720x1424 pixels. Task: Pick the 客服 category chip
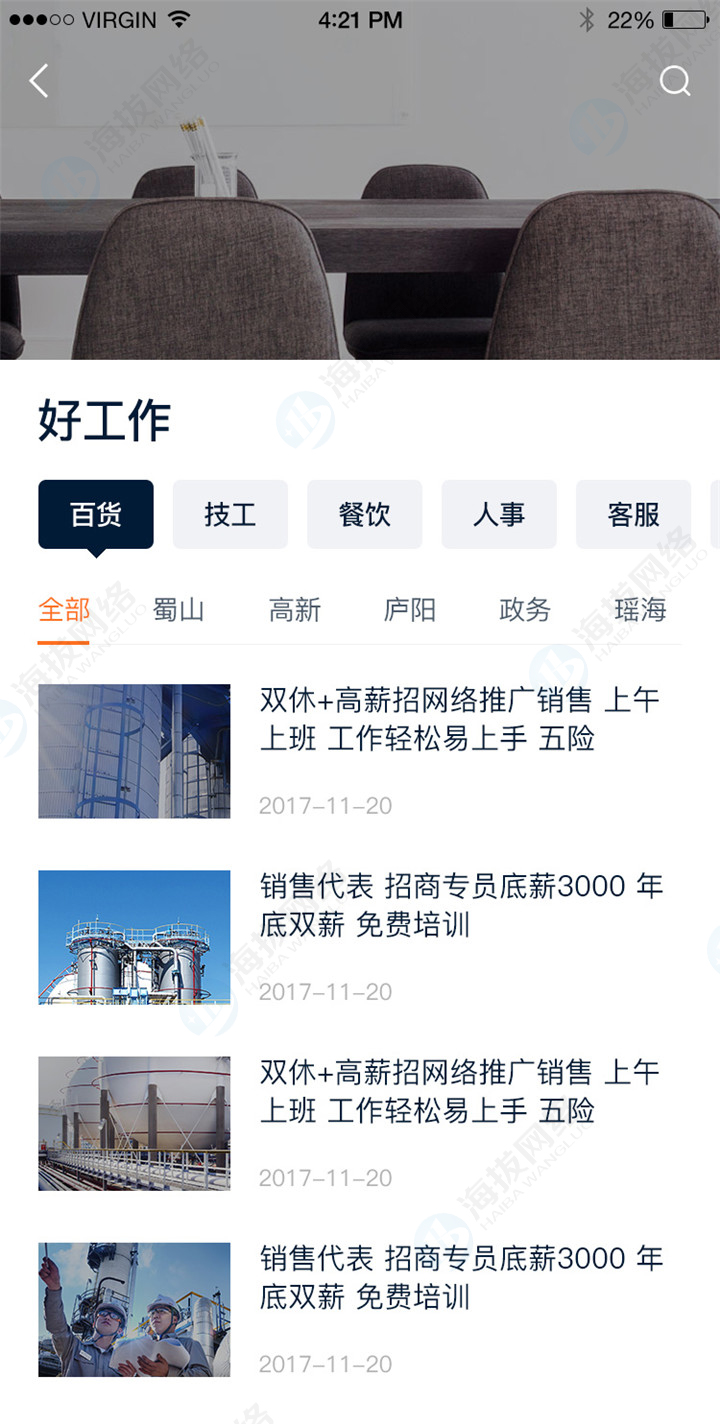[x=633, y=514]
